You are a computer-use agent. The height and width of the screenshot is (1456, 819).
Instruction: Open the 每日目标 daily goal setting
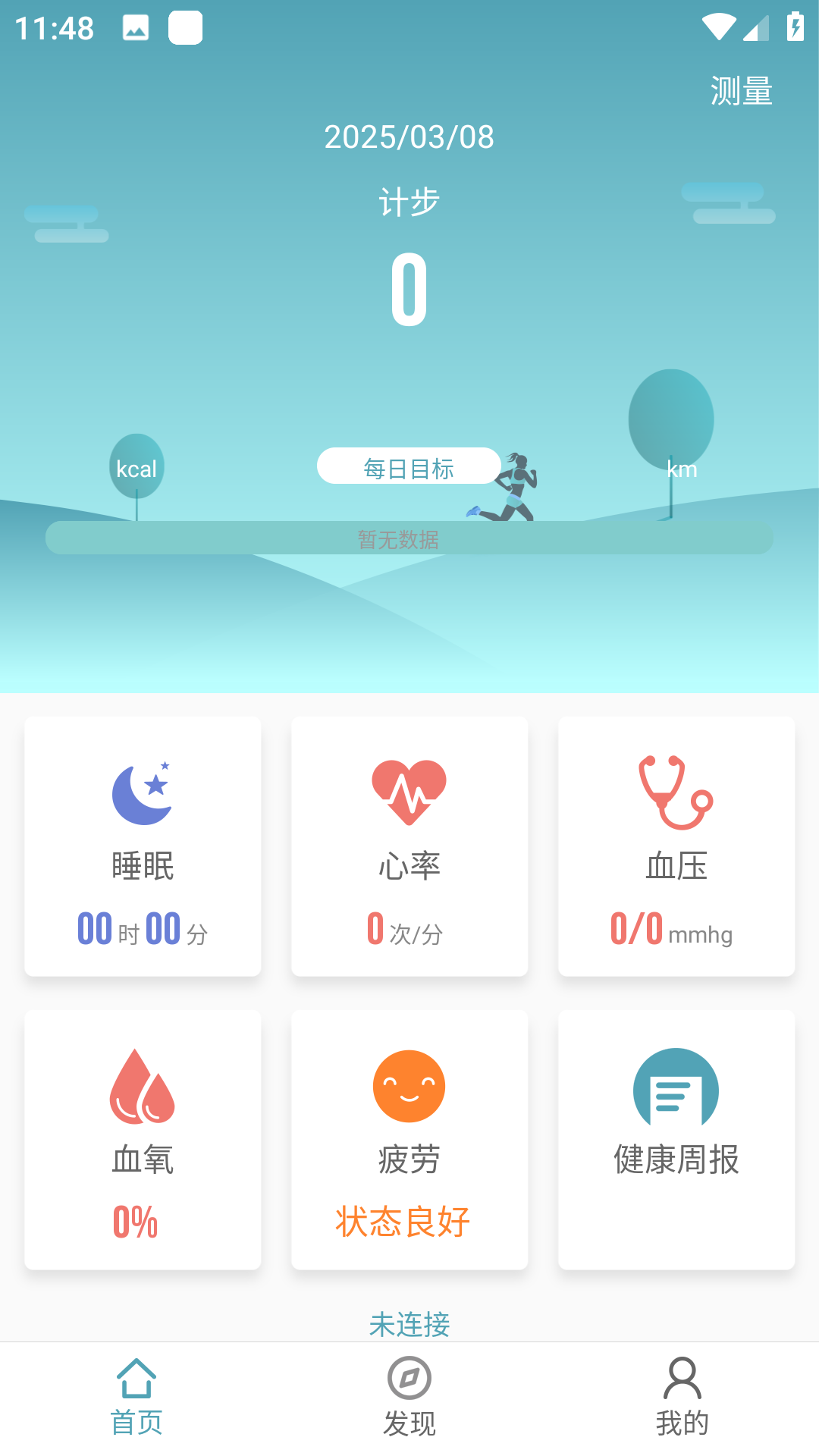click(x=409, y=467)
